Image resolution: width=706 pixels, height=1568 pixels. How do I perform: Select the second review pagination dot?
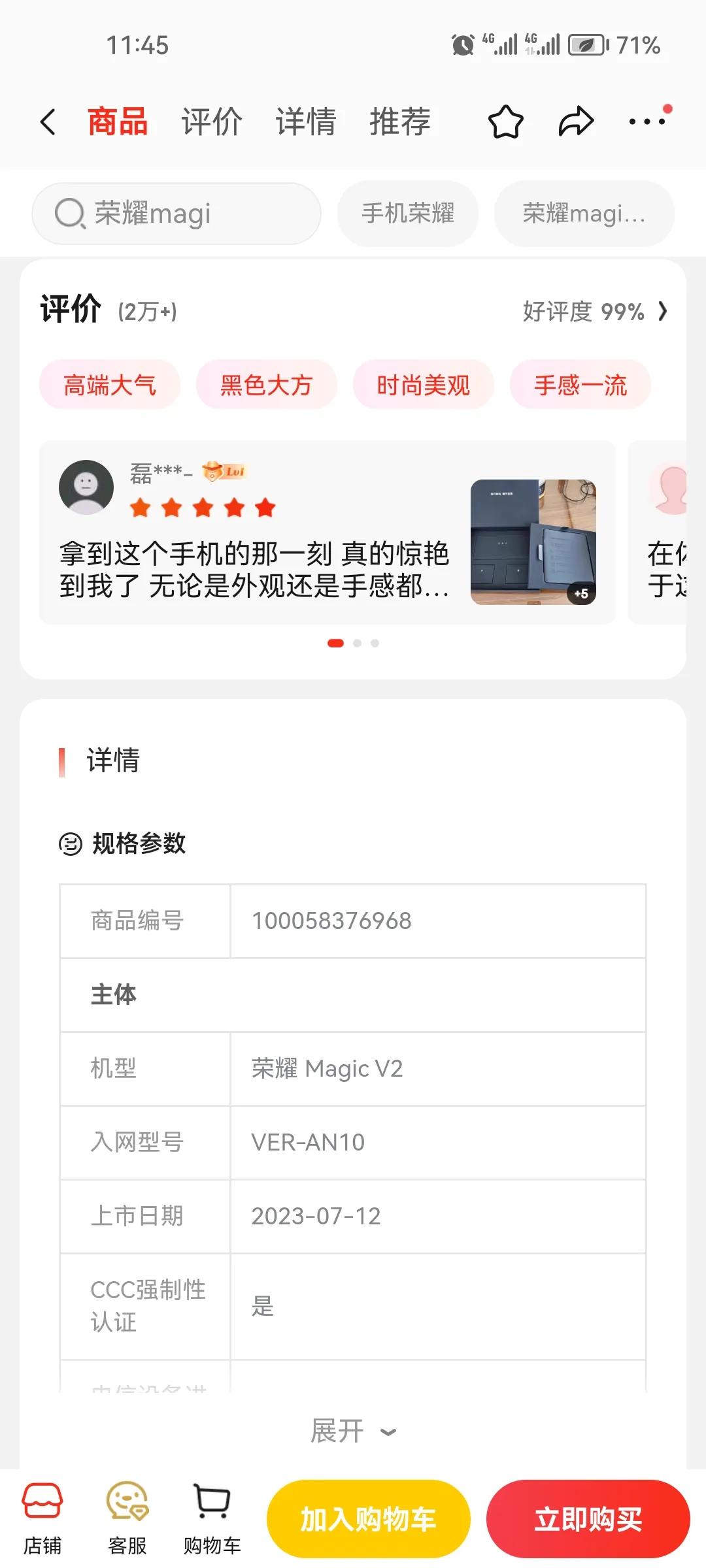[x=358, y=642]
